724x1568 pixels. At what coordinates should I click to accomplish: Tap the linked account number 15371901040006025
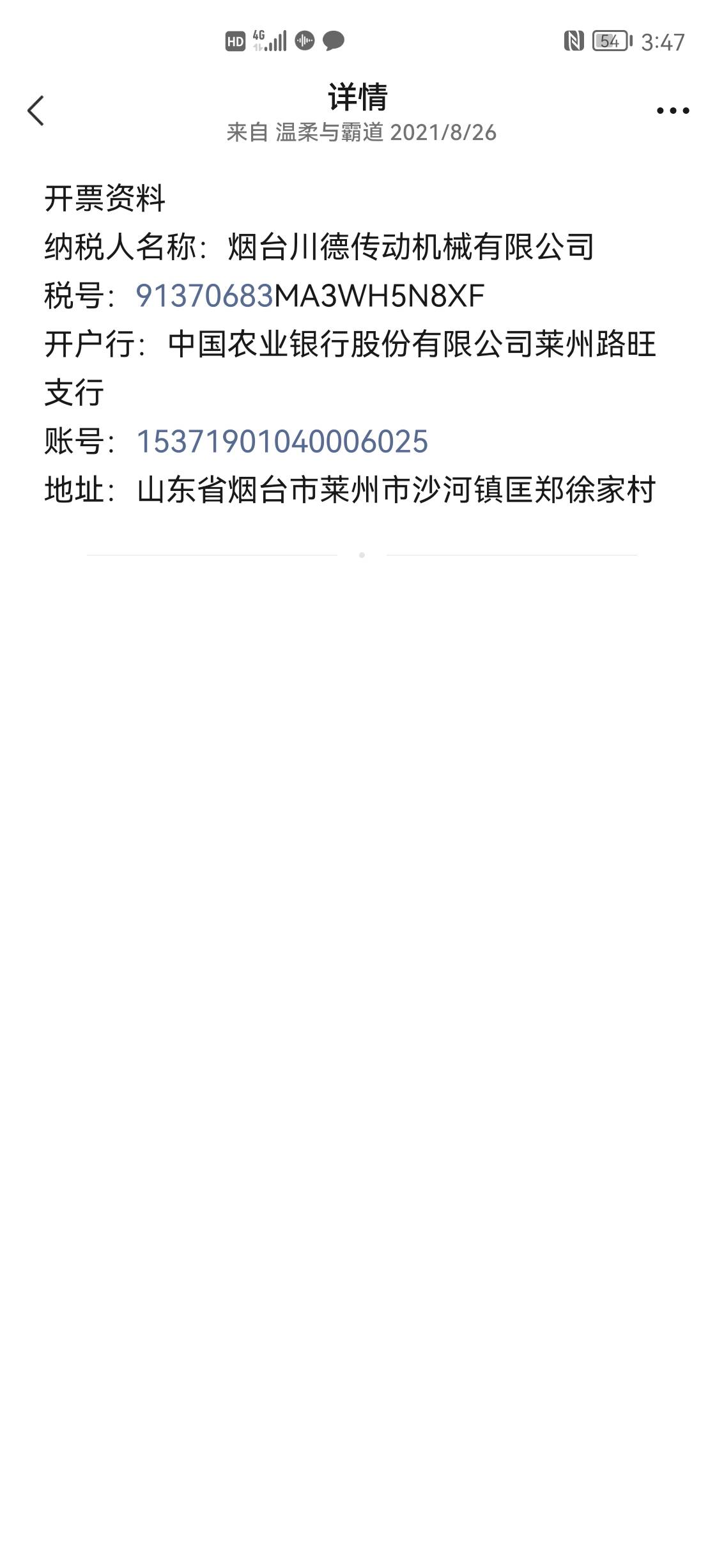pos(282,442)
